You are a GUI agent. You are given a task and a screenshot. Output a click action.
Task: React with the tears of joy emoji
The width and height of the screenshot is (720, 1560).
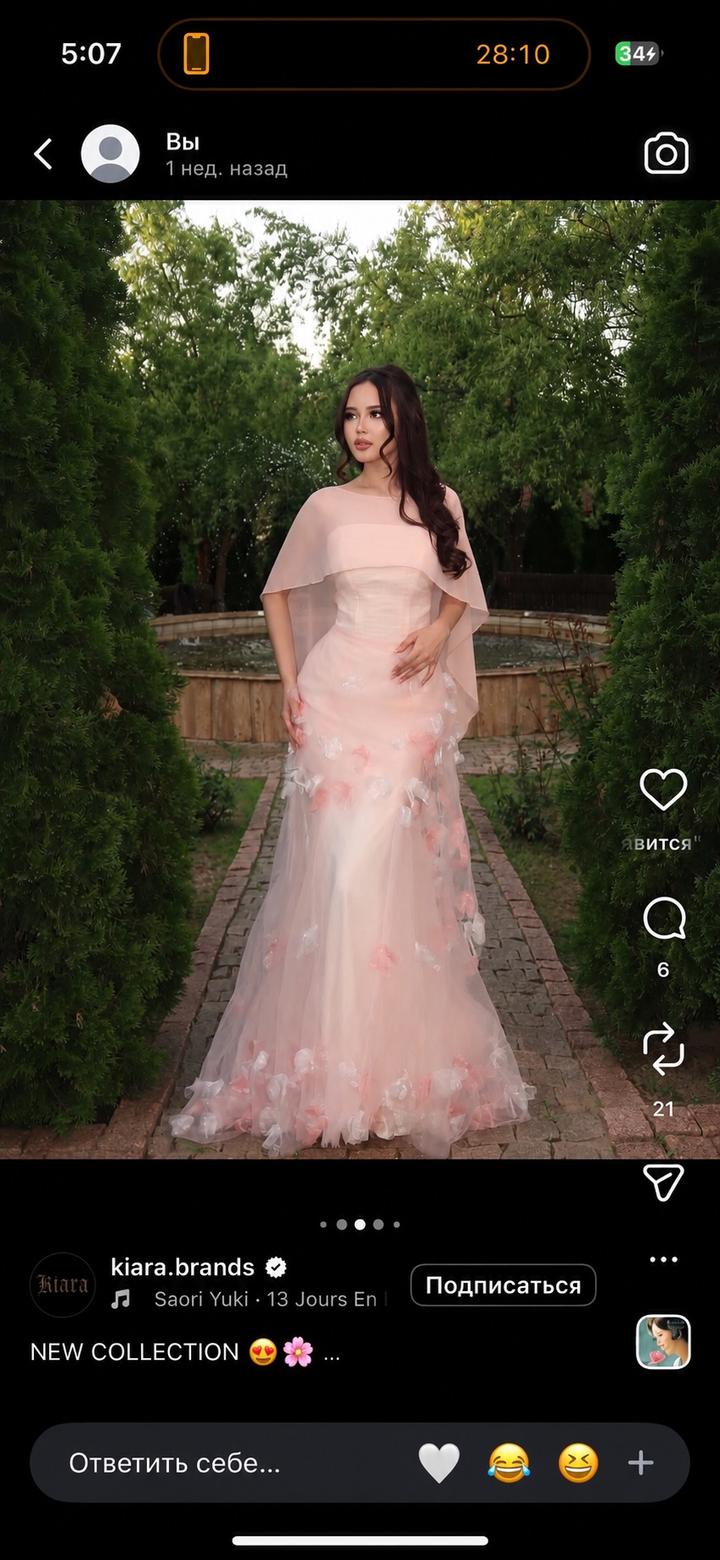(x=508, y=1464)
